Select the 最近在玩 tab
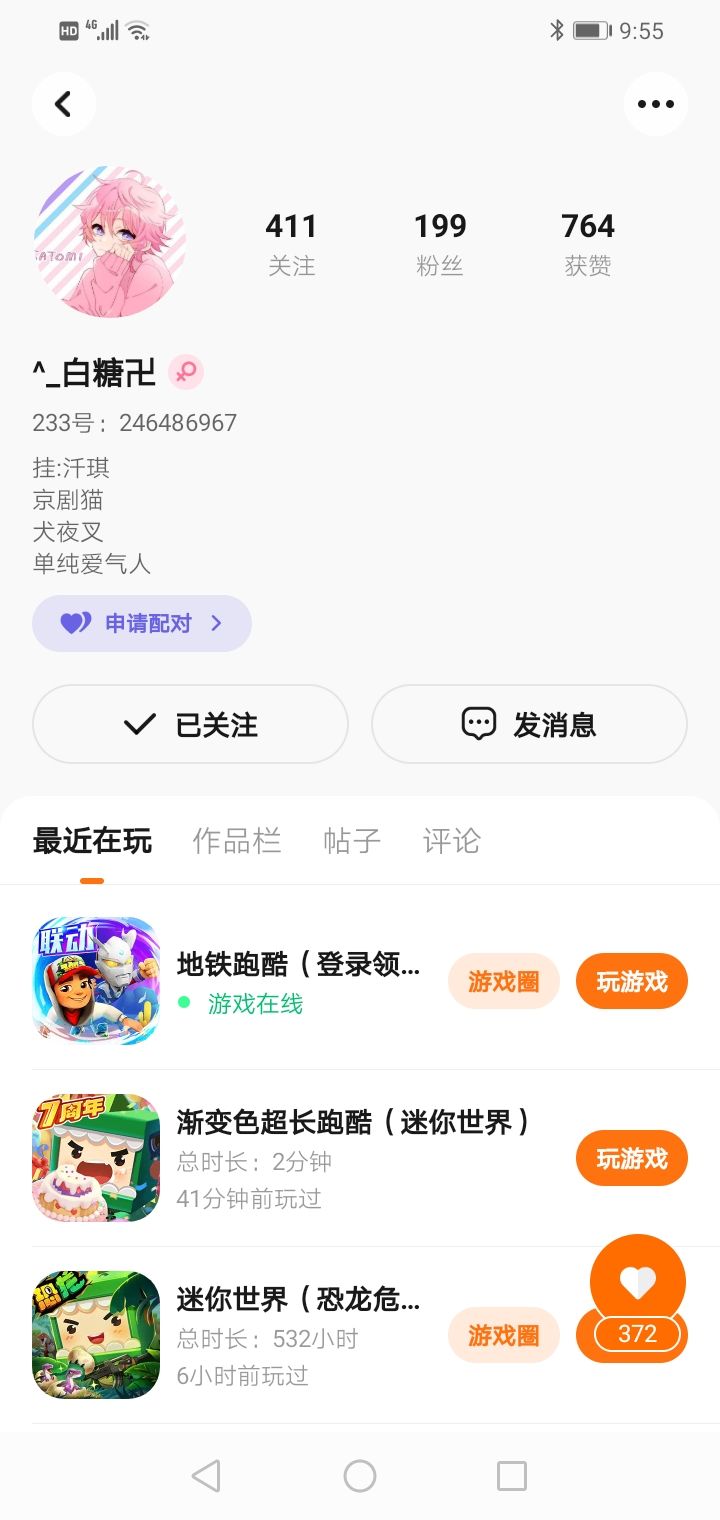This screenshot has width=720, height=1520. coord(92,841)
